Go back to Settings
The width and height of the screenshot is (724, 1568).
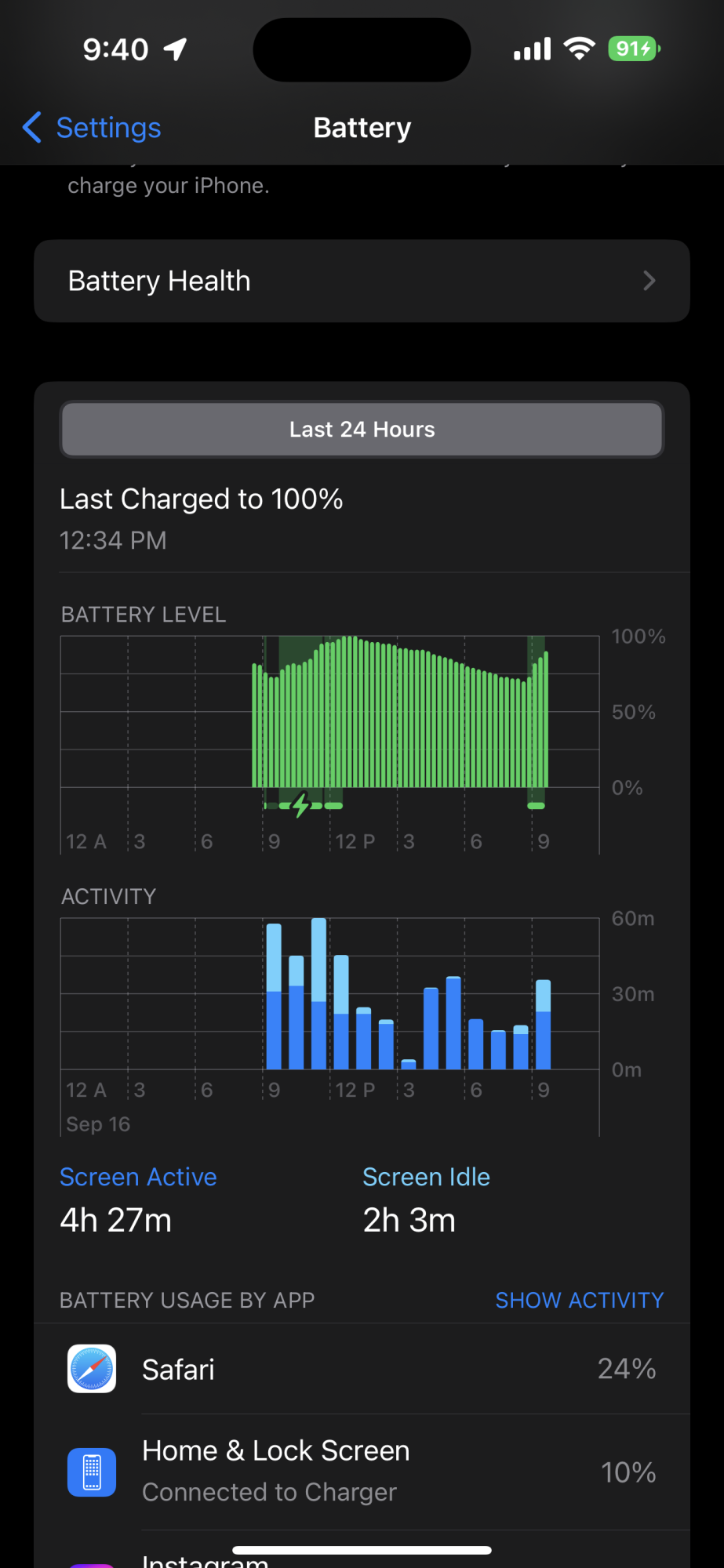[x=93, y=128]
